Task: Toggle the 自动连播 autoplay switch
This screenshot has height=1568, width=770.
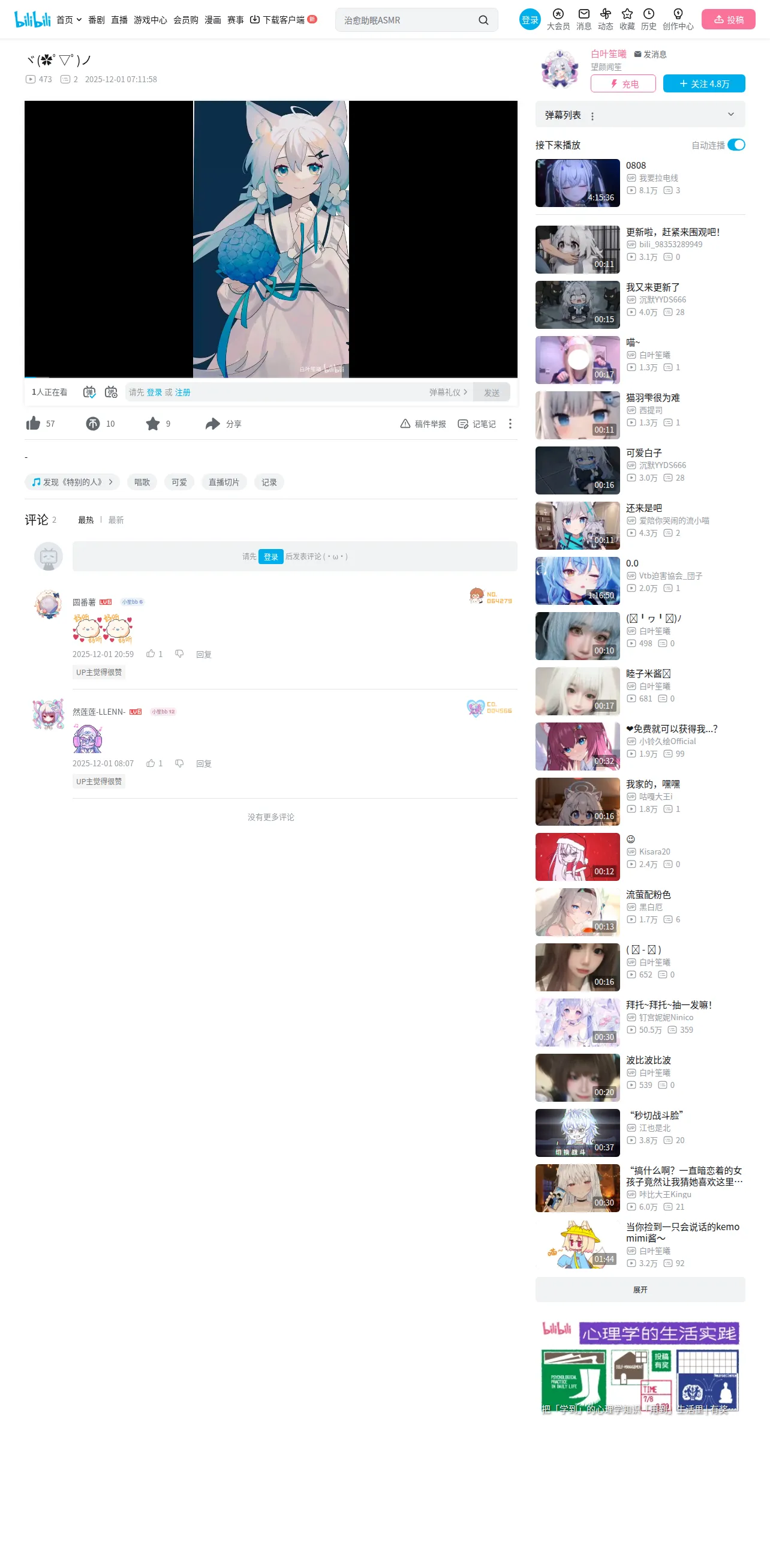Action: point(736,145)
